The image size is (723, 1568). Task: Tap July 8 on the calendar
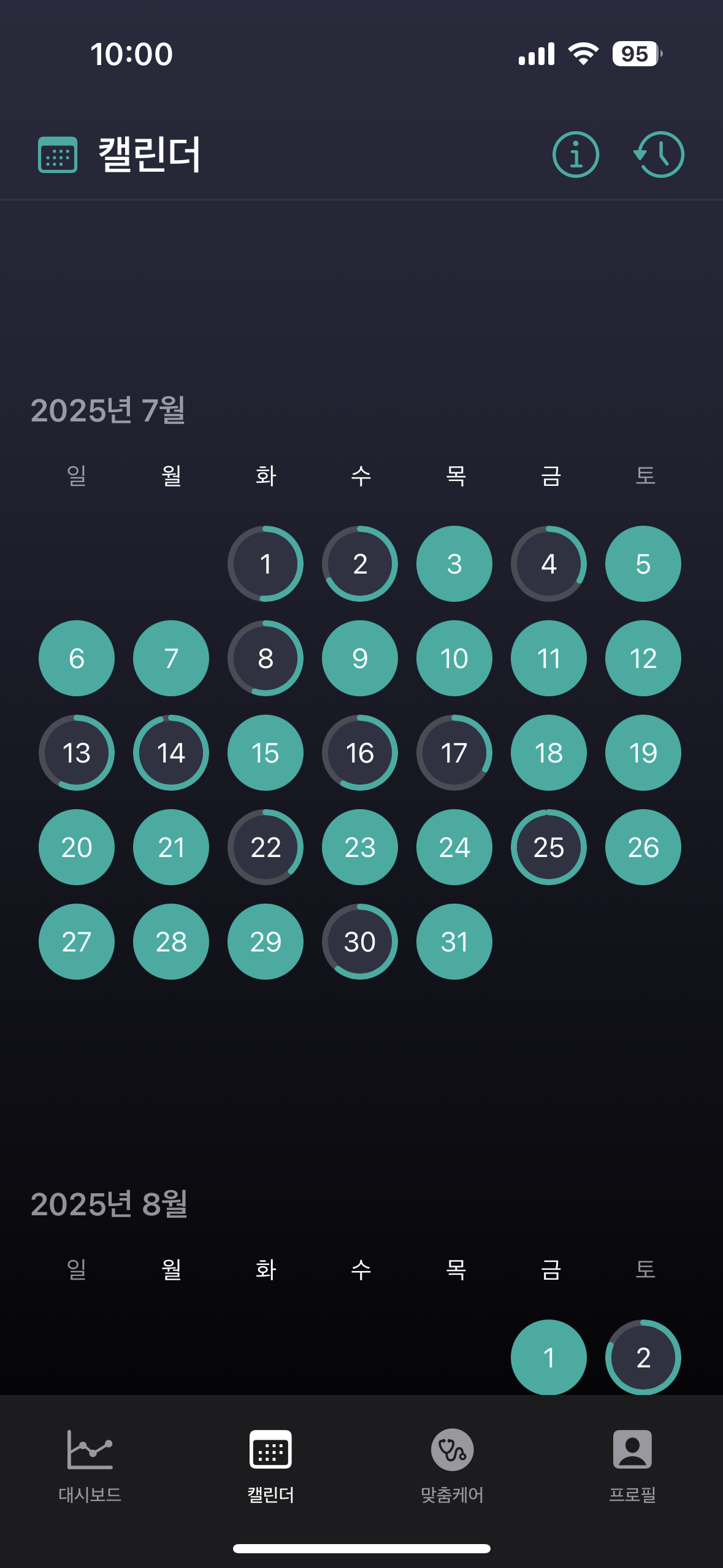click(x=266, y=658)
